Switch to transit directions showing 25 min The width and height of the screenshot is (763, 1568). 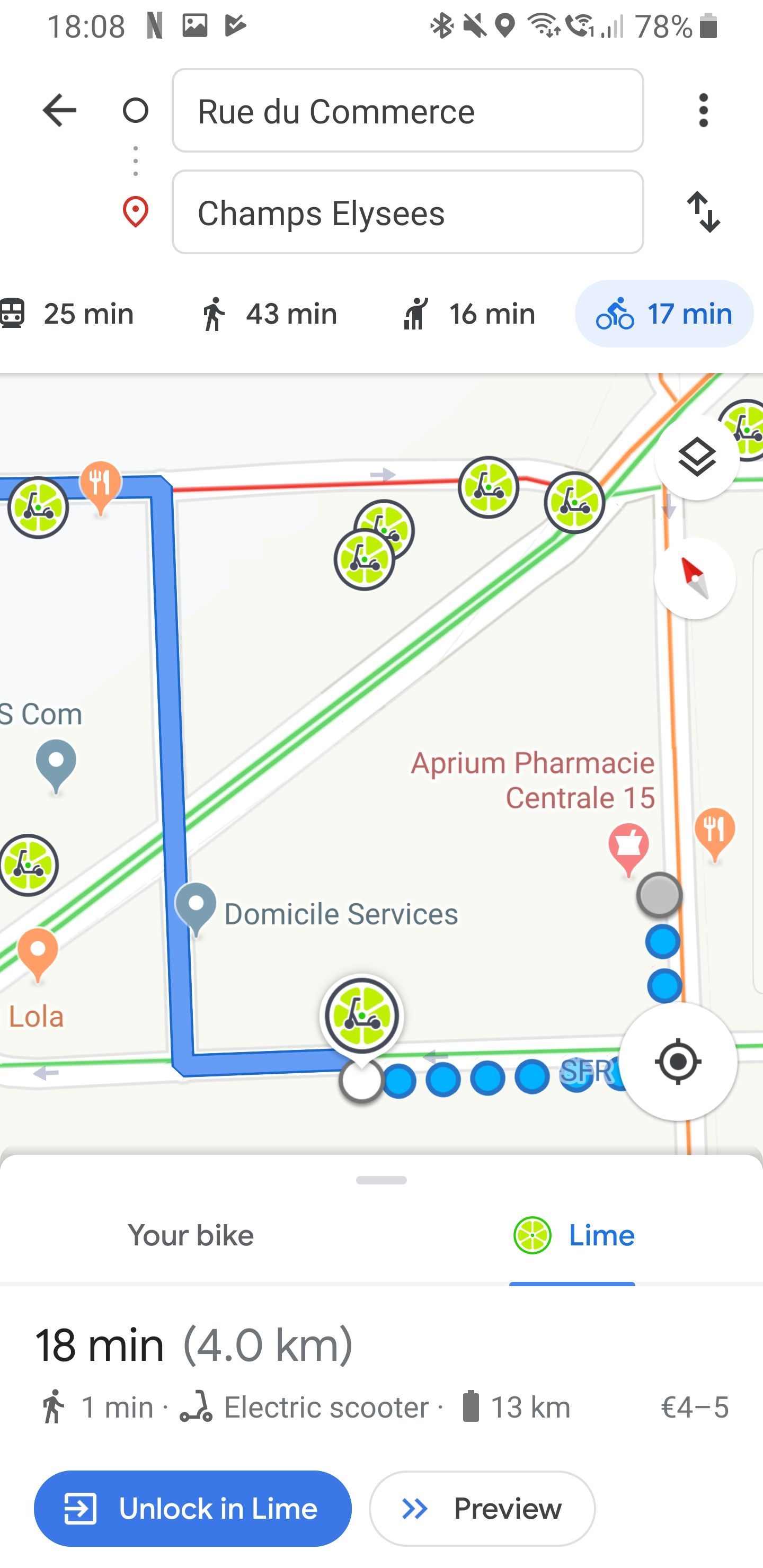[73, 314]
